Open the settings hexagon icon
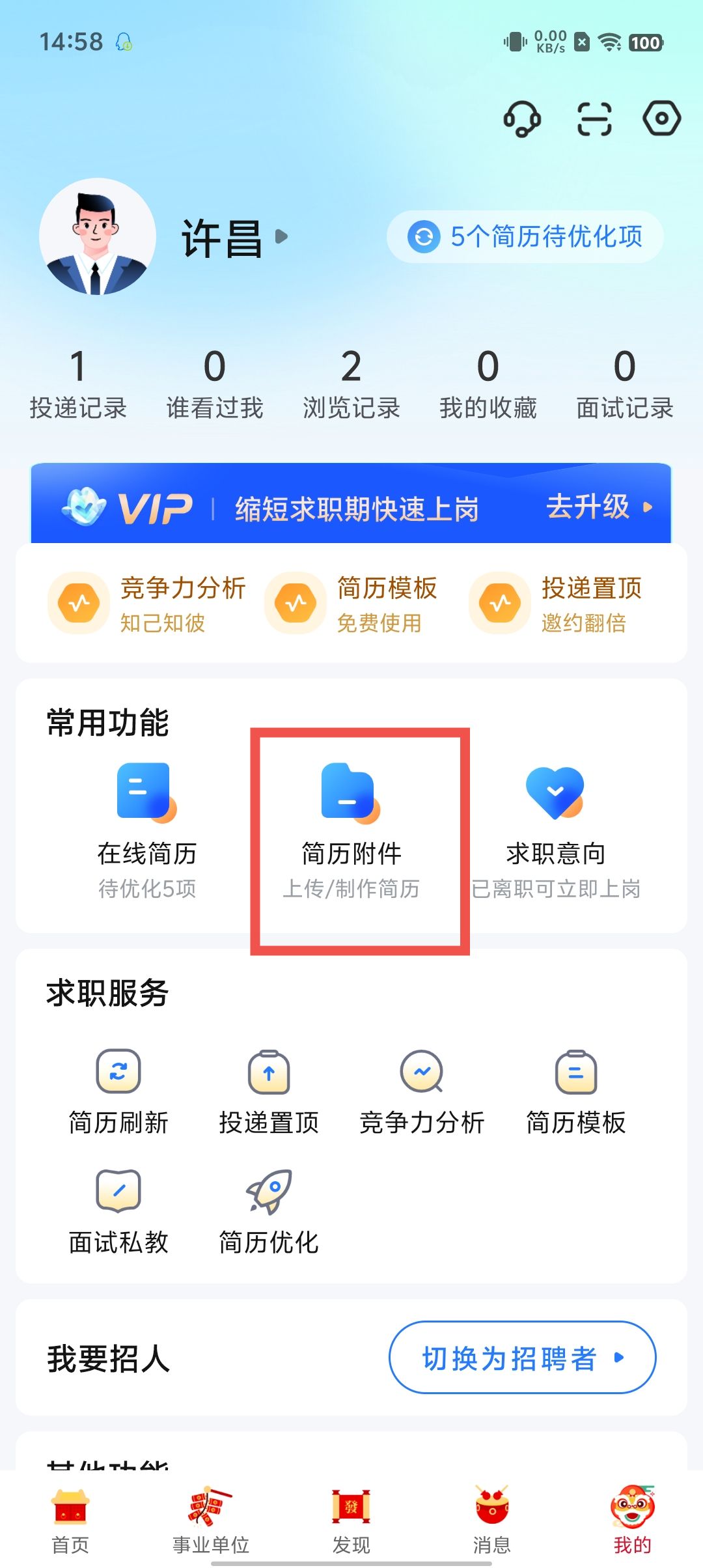Screen dimensions: 703x1568 [x=661, y=119]
